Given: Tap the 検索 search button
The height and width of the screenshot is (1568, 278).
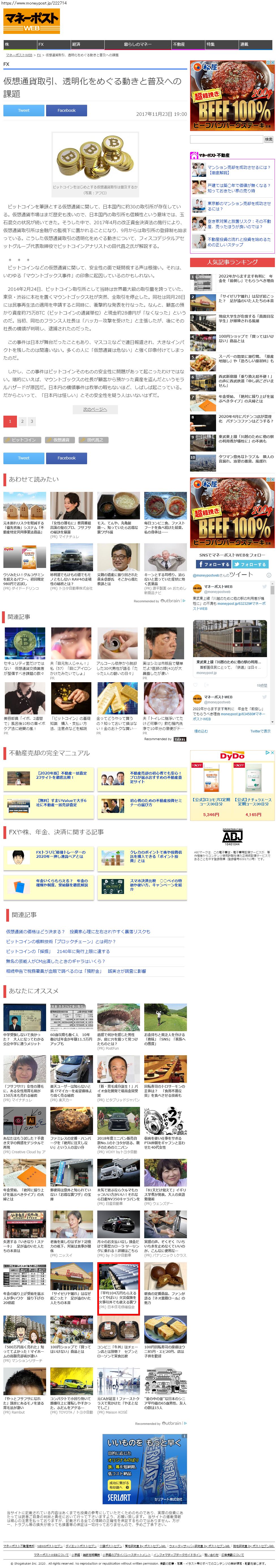Looking at the screenshot, I should pos(268,139).
